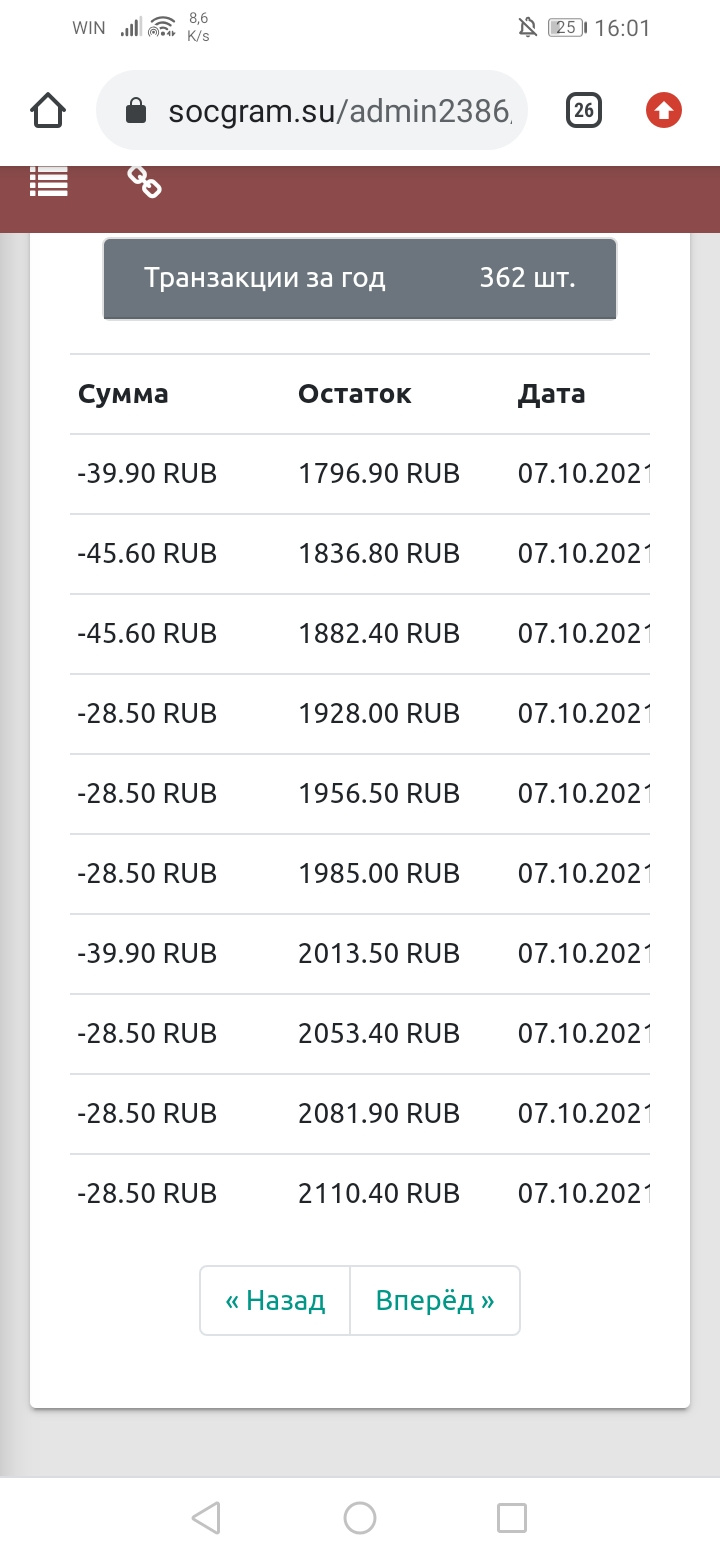This screenshot has height=1560, width=720.
Task: Open the browser tab switcher
Action: coord(584,111)
